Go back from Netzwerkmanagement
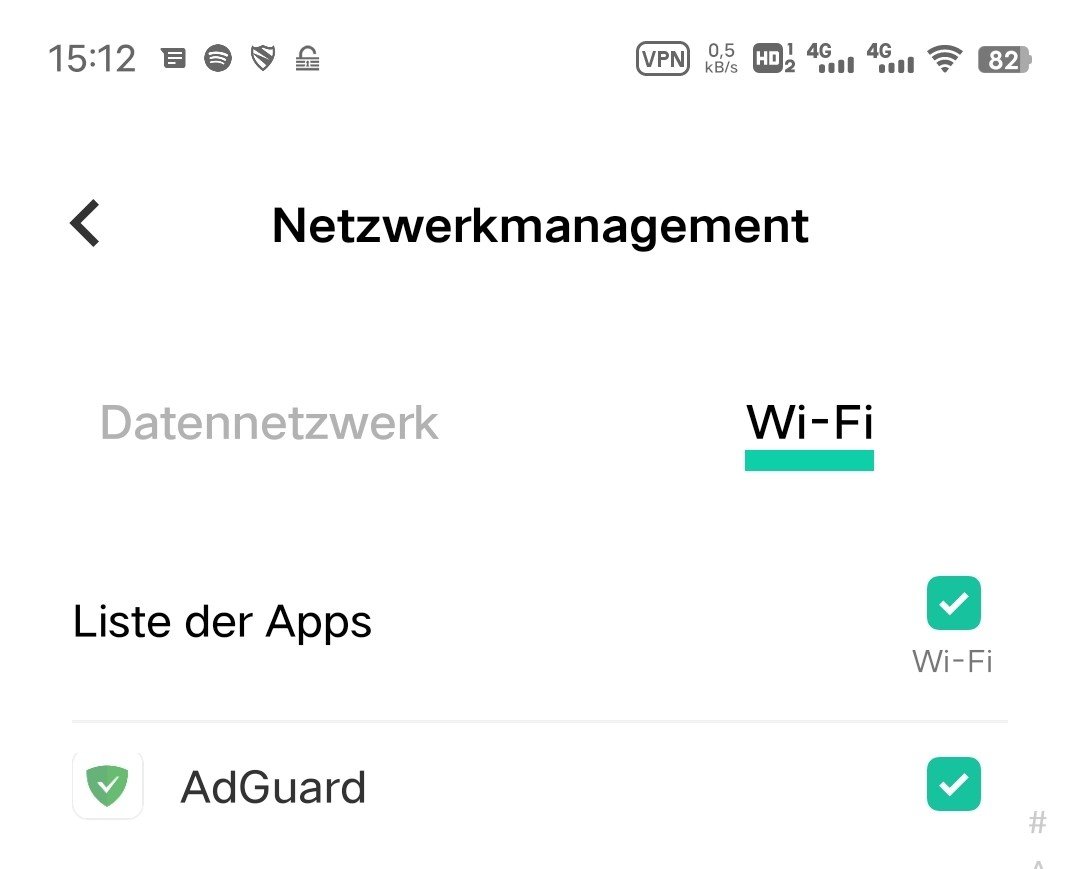 pos(86,224)
